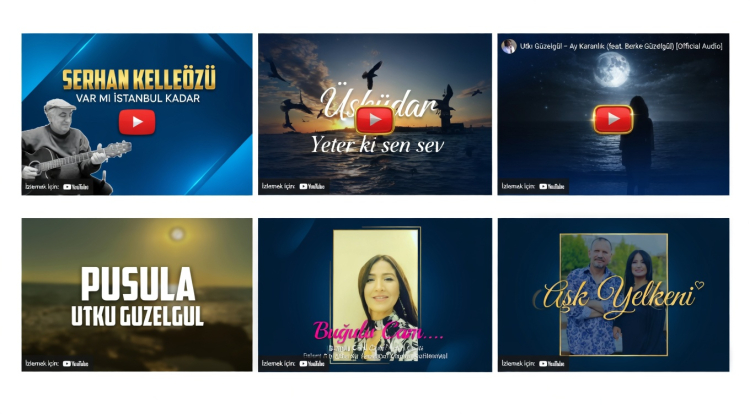Open the Pusula Utku Guzelgul video

pyautogui.click(x=137, y=294)
